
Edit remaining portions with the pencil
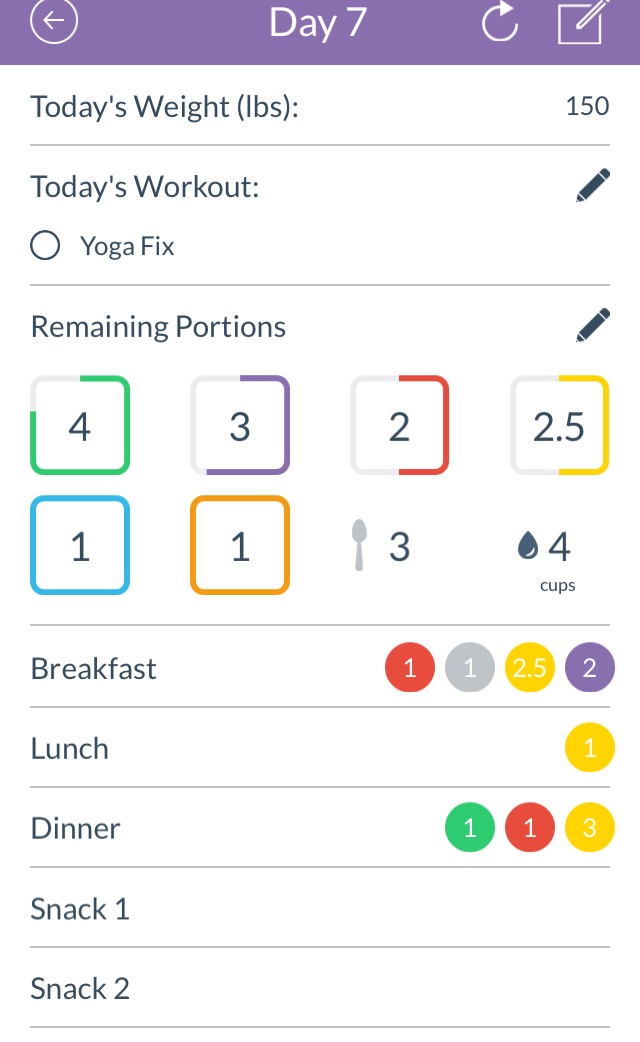coord(593,325)
